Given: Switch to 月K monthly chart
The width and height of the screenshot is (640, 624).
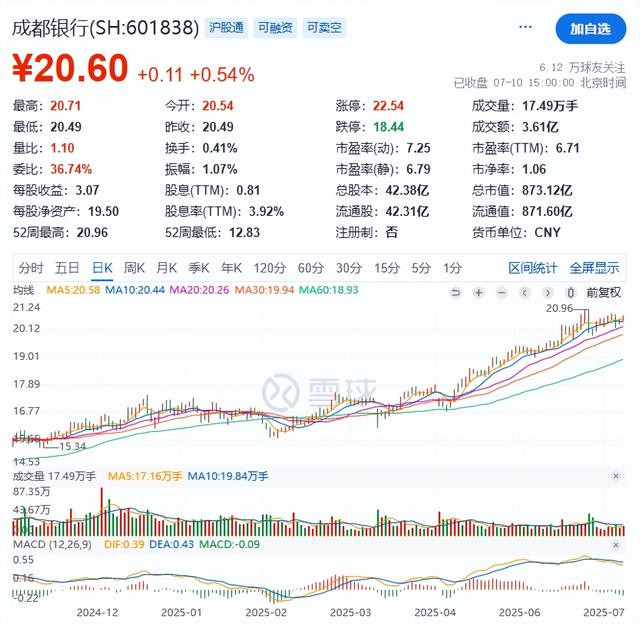Looking at the screenshot, I should 166,268.
